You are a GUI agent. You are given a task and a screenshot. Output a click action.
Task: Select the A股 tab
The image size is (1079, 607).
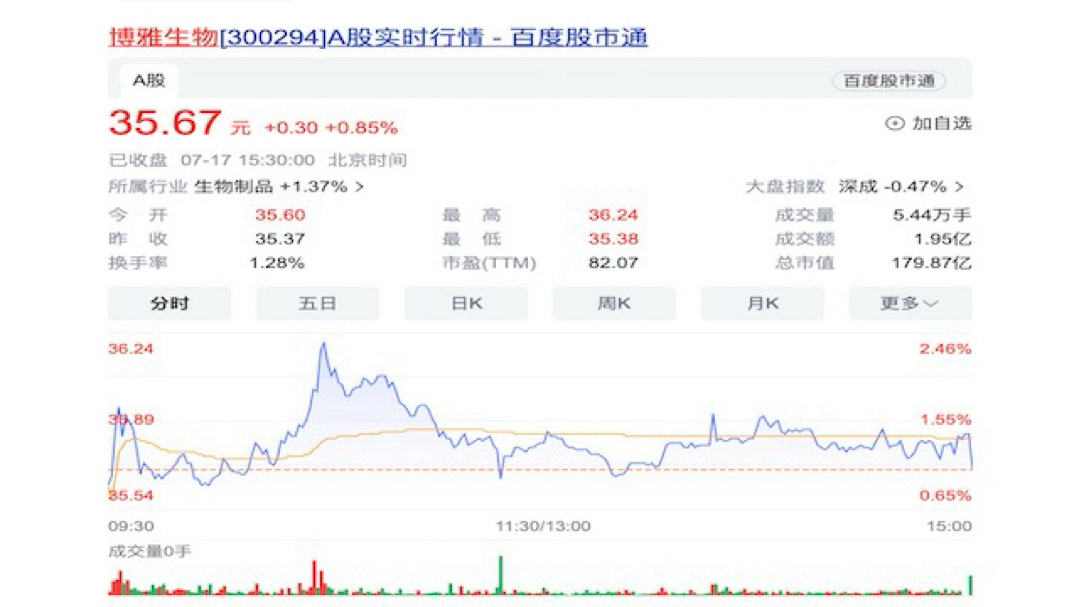(x=149, y=81)
